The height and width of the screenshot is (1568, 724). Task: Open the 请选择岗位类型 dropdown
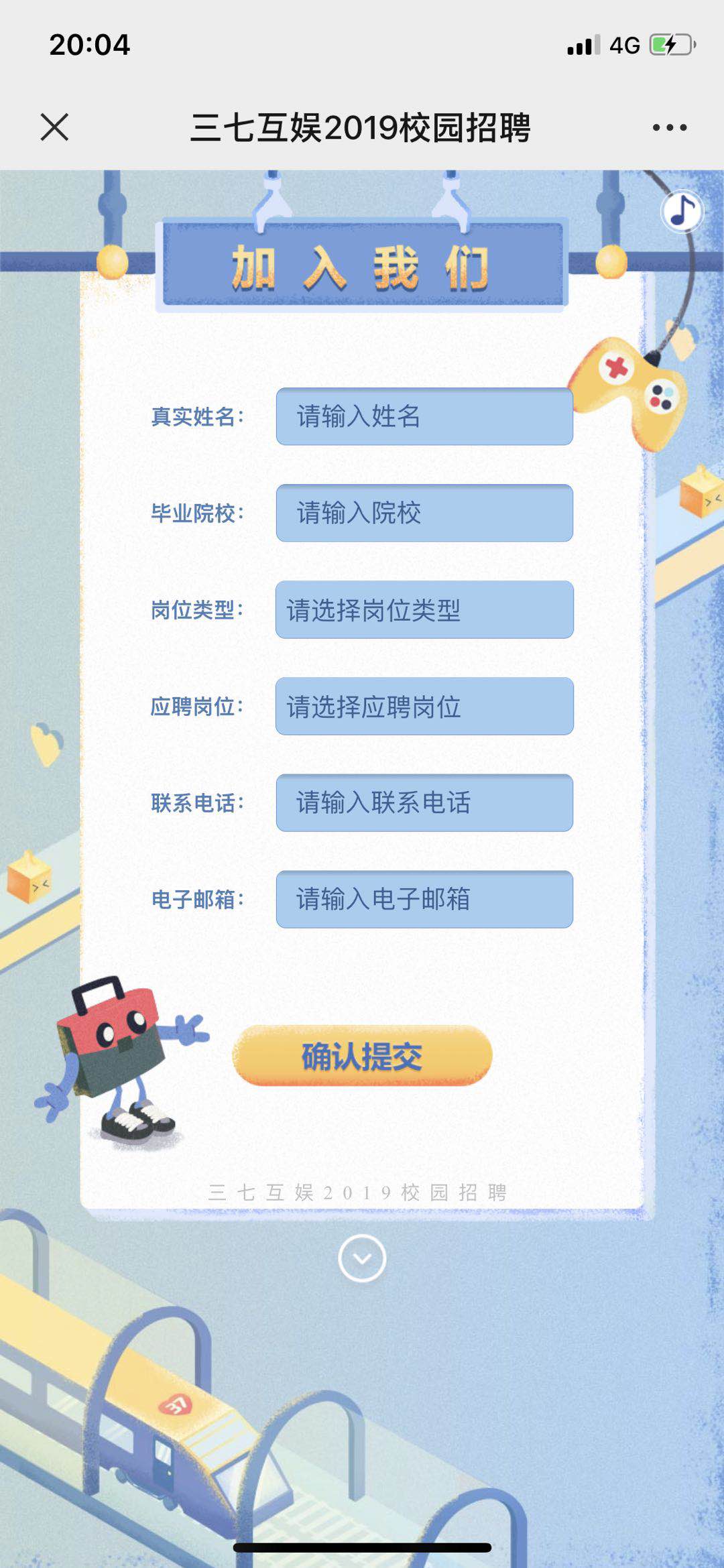pos(424,609)
